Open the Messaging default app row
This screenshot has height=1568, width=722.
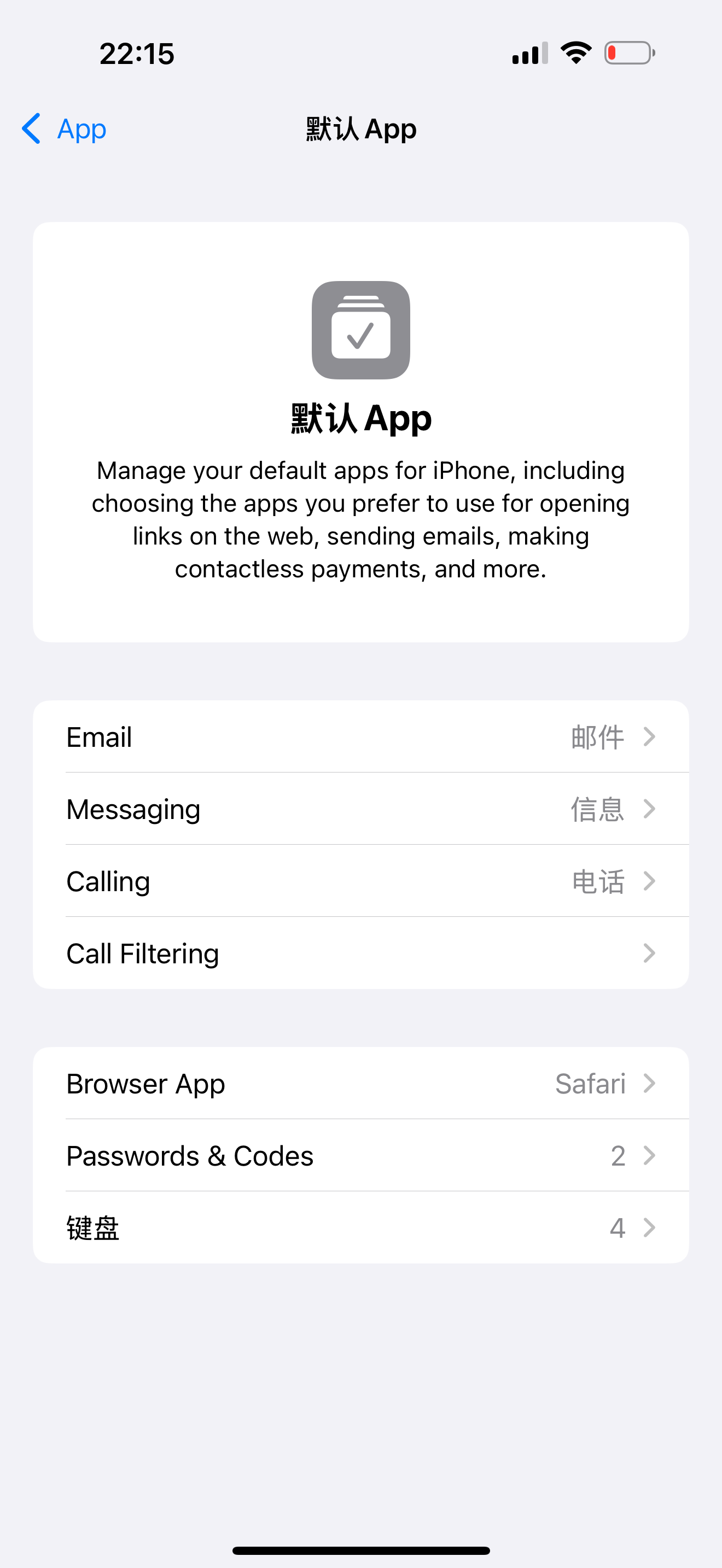click(x=360, y=809)
